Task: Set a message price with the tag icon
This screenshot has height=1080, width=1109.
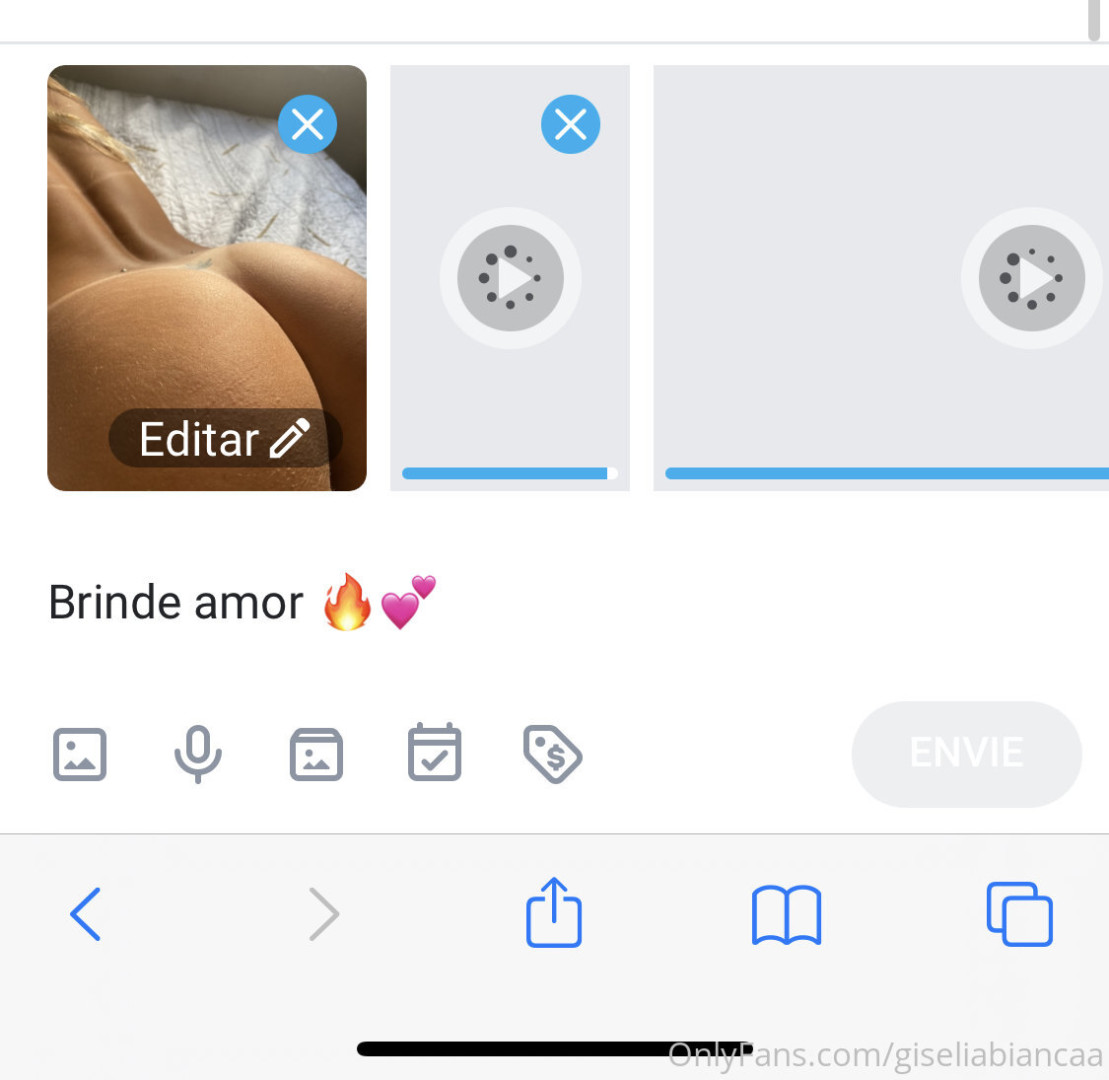Action: coord(553,754)
